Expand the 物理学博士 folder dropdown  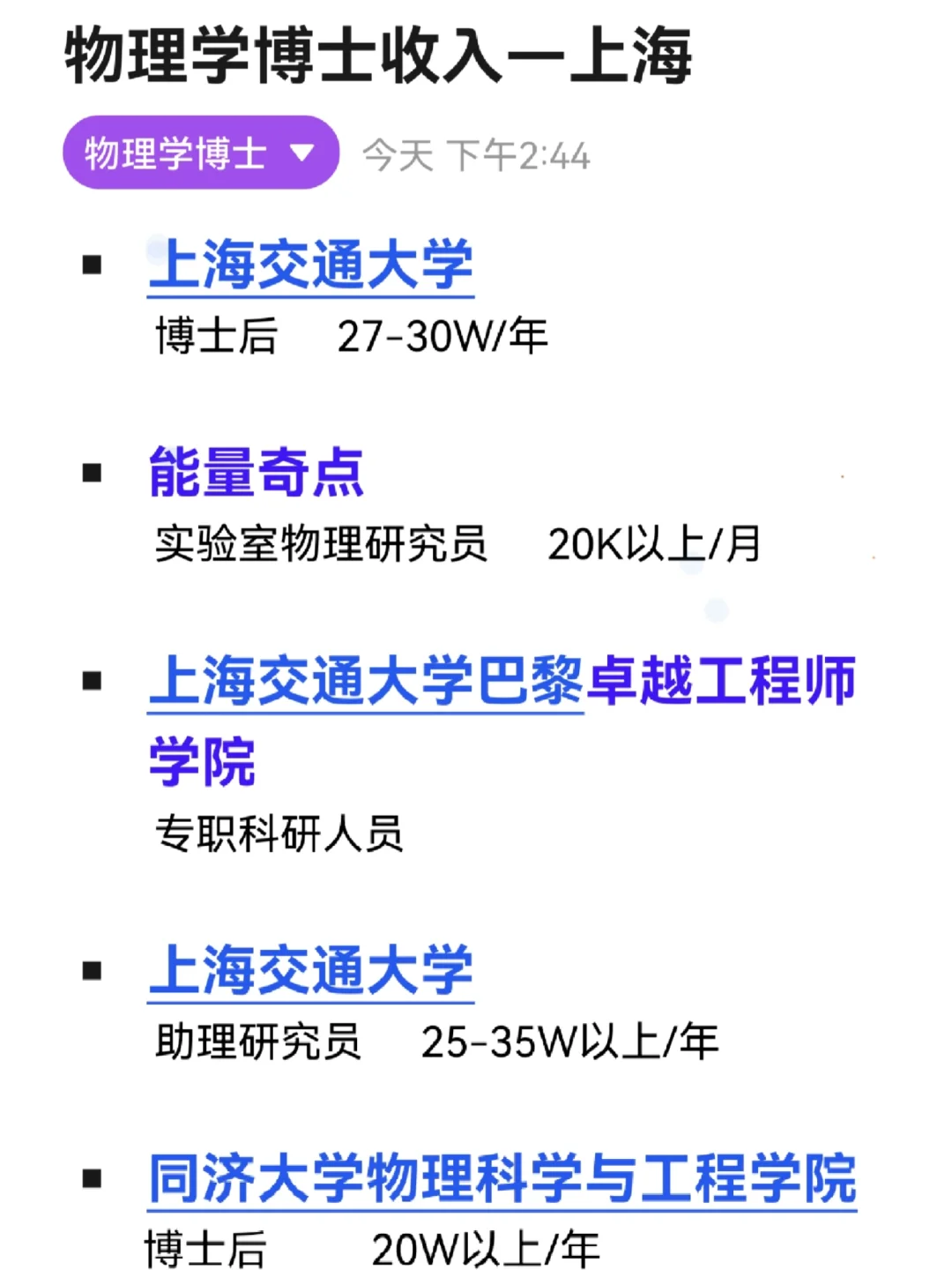pos(201,153)
